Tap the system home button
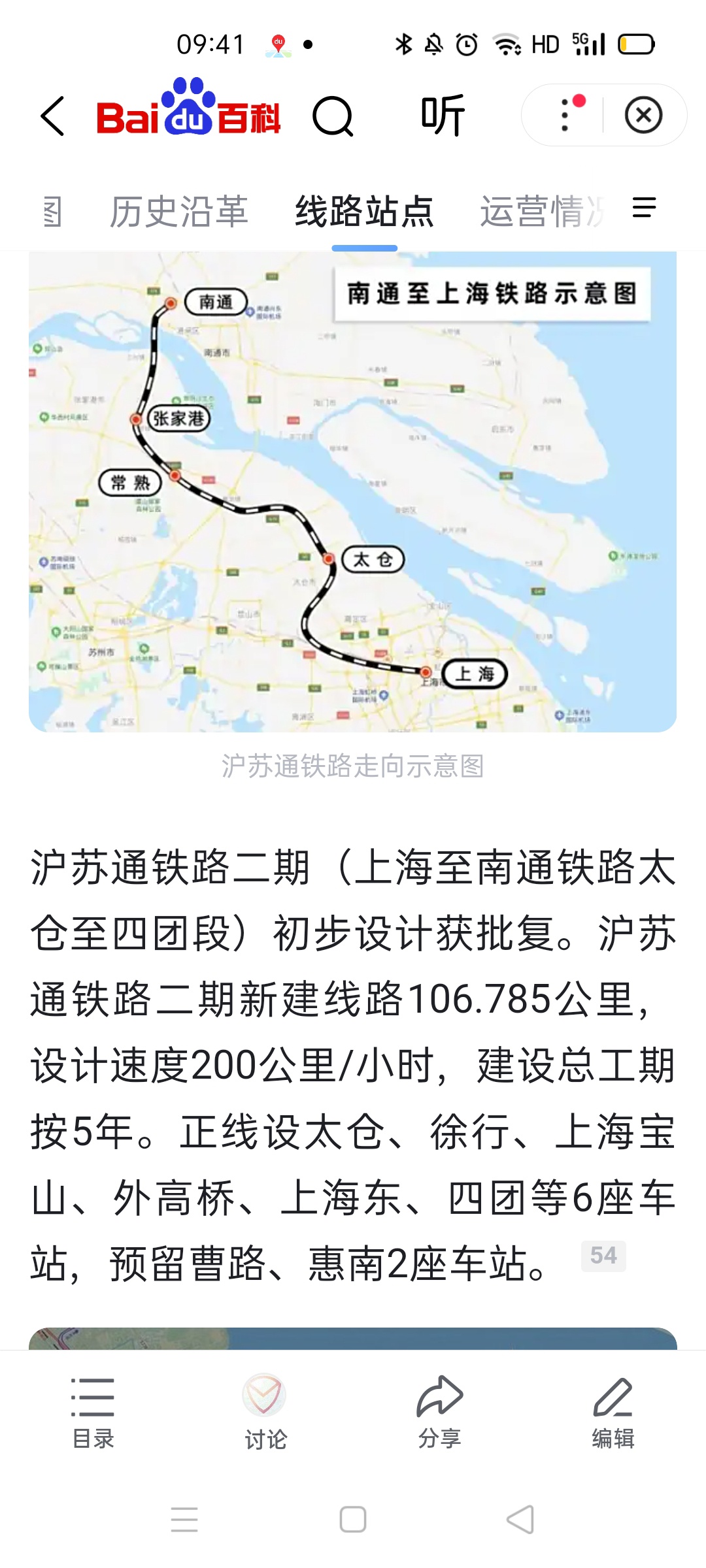The image size is (706, 1568). pyautogui.click(x=353, y=1520)
